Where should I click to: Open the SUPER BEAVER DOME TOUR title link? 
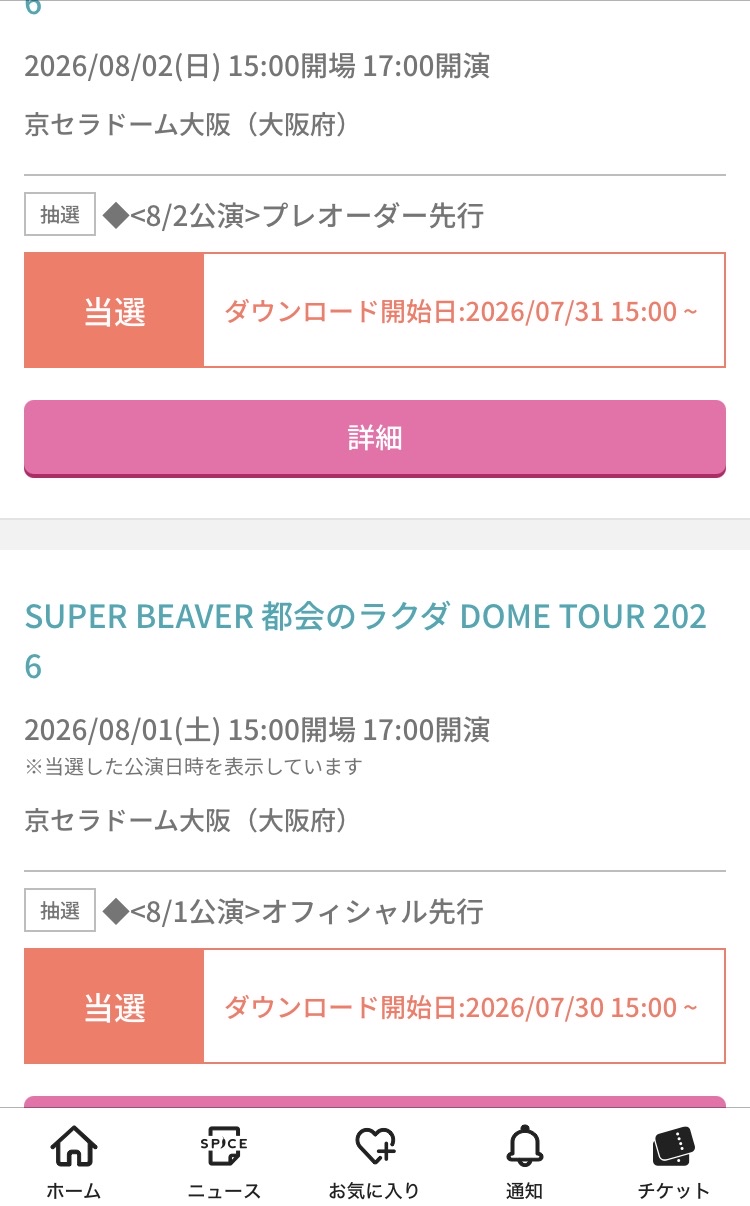(x=365, y=617)
